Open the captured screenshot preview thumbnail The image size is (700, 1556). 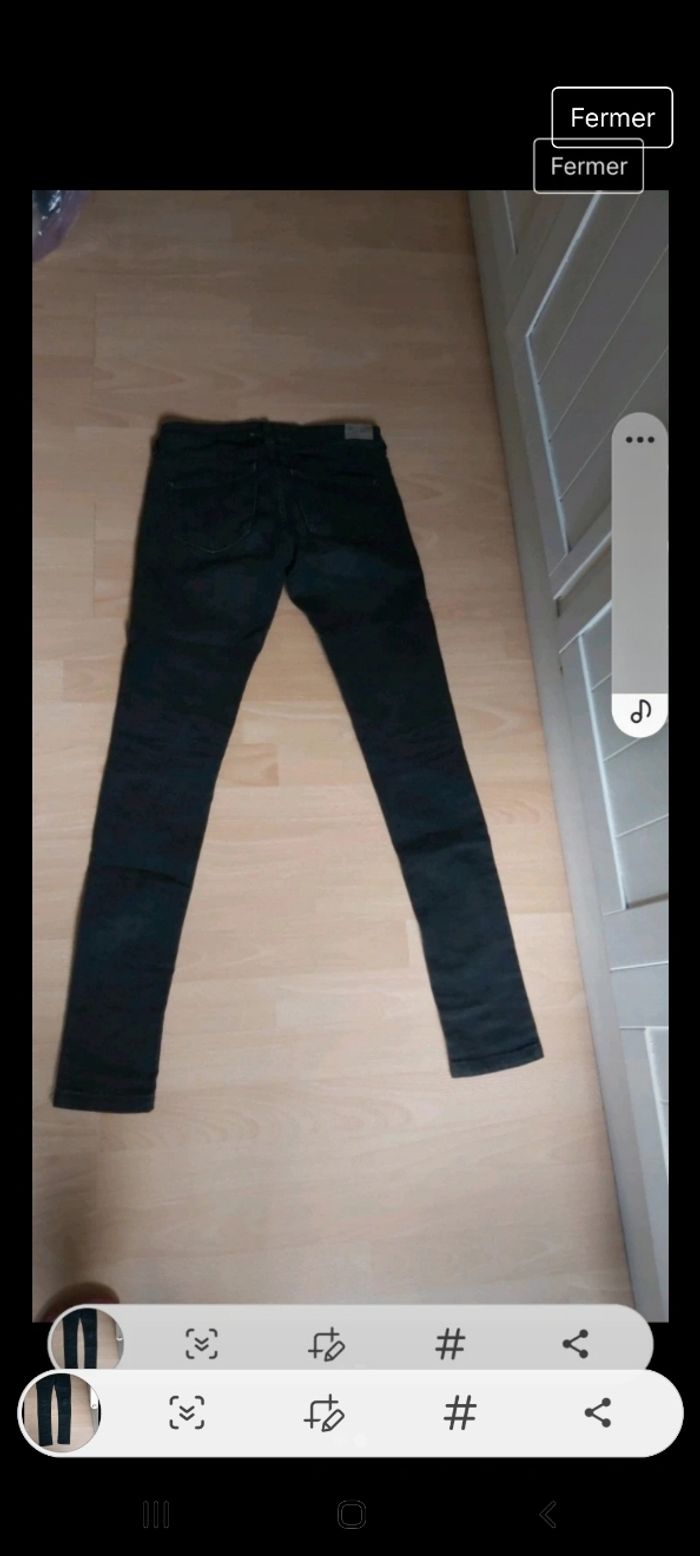pyautogui.click(x=61, y=1412)
